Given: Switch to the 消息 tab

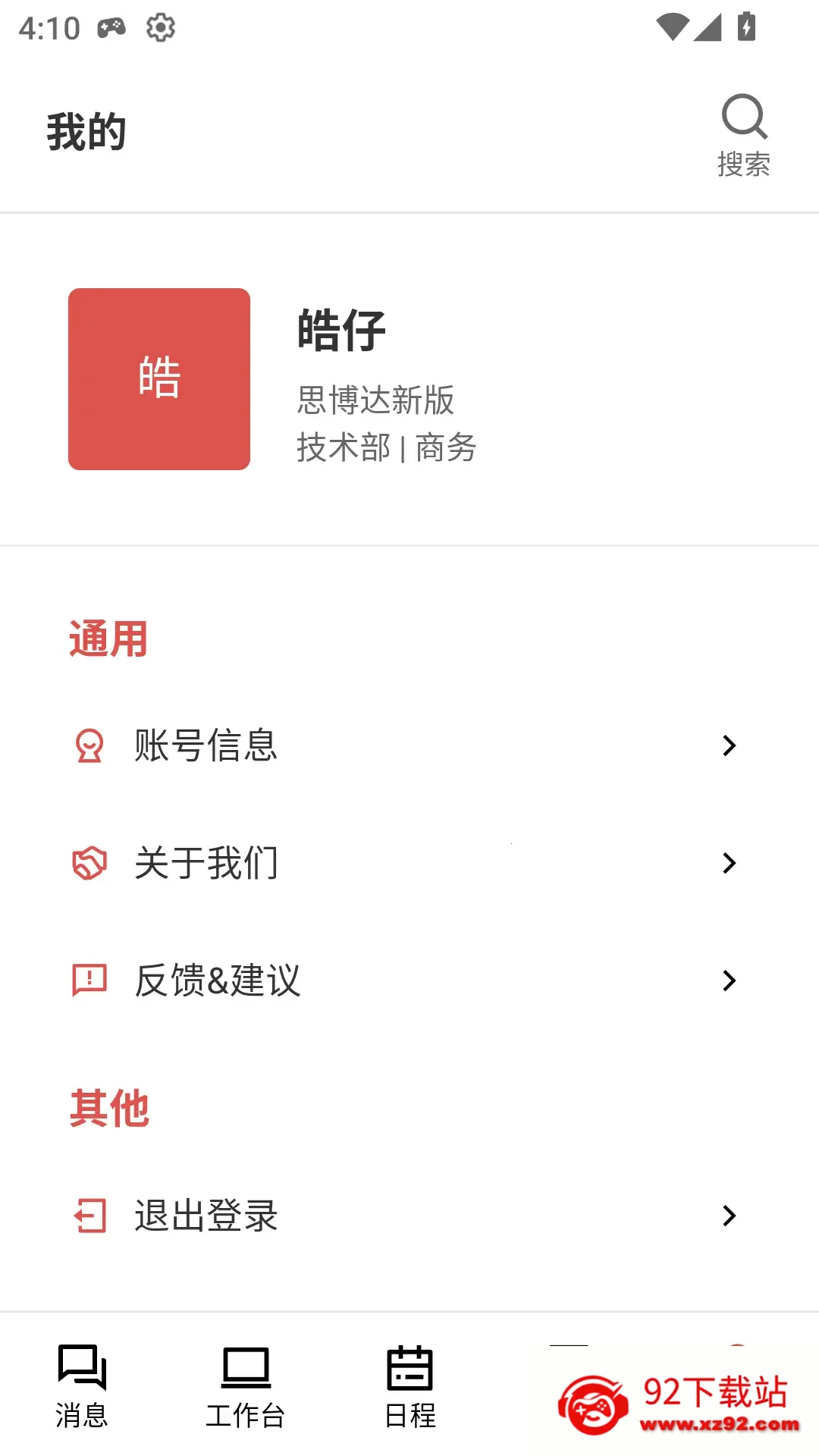Looking at the screenshot, I should click(82, 1385).
